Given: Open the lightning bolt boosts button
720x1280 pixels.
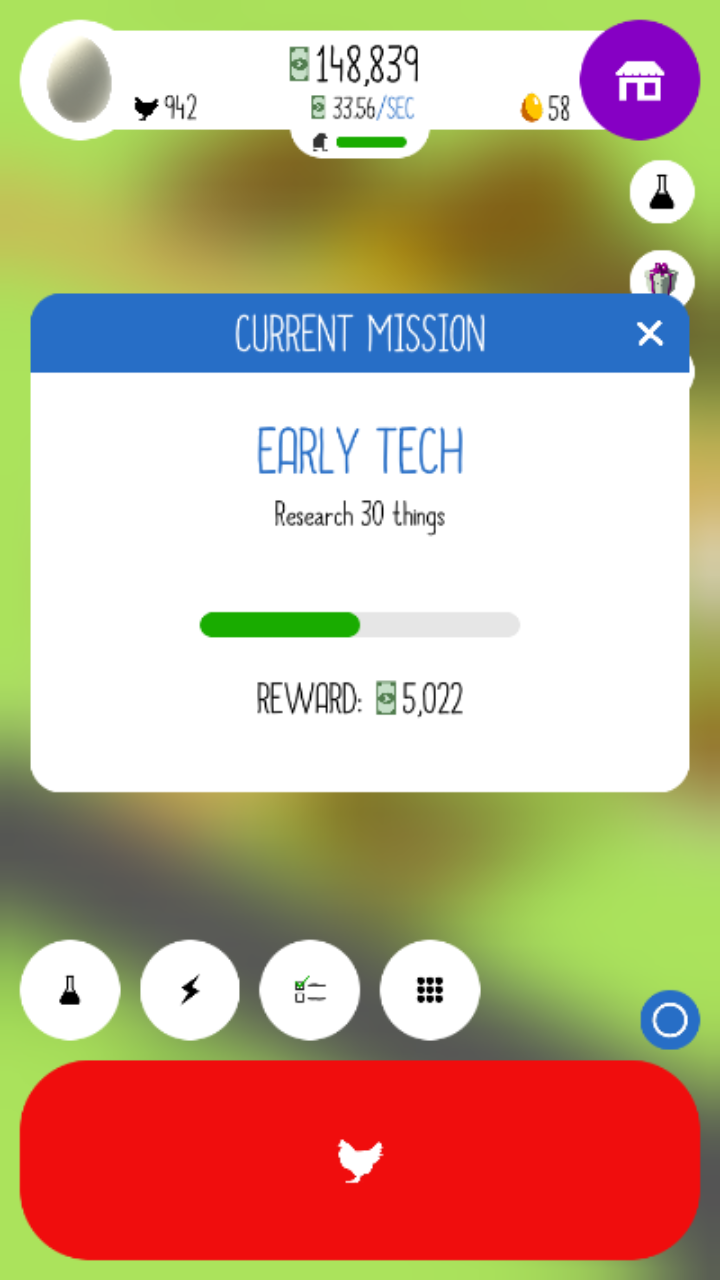Looking at the screenshot, I should (190, 990).
